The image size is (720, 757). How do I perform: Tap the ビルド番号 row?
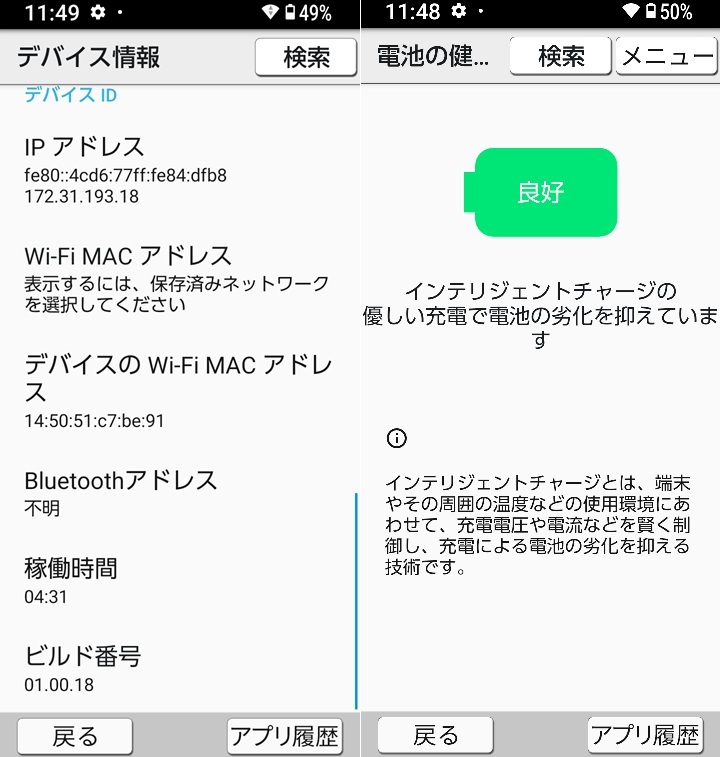[x=180, y=669]
